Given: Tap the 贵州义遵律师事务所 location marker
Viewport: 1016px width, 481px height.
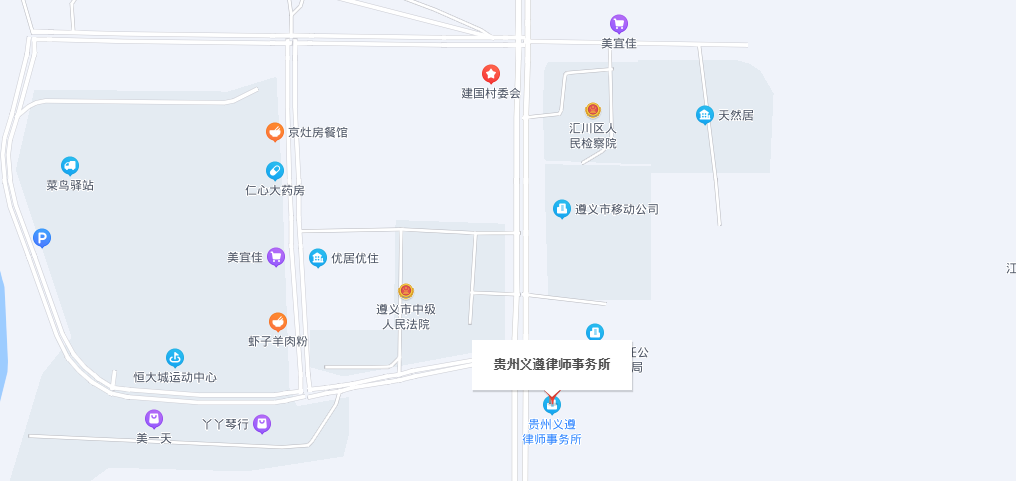Looking at the screenshot, I should point(551,405).
